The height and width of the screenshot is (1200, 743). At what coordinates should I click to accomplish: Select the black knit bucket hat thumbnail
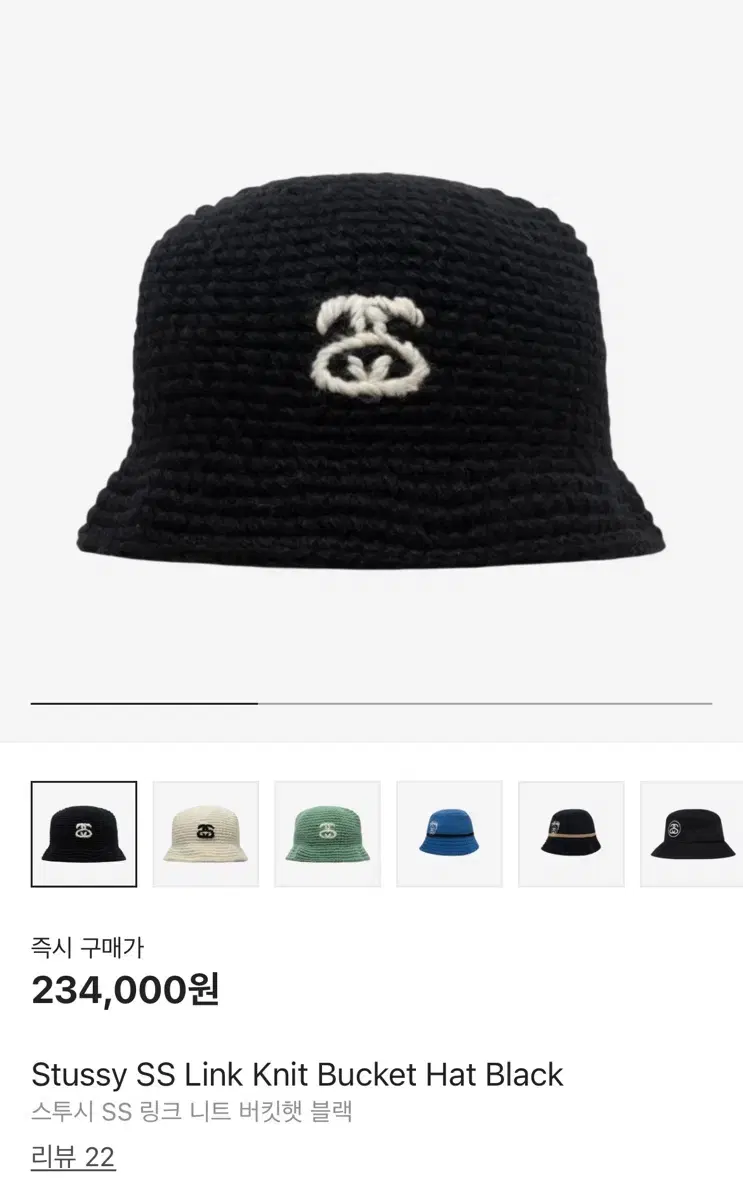[85, 833]
